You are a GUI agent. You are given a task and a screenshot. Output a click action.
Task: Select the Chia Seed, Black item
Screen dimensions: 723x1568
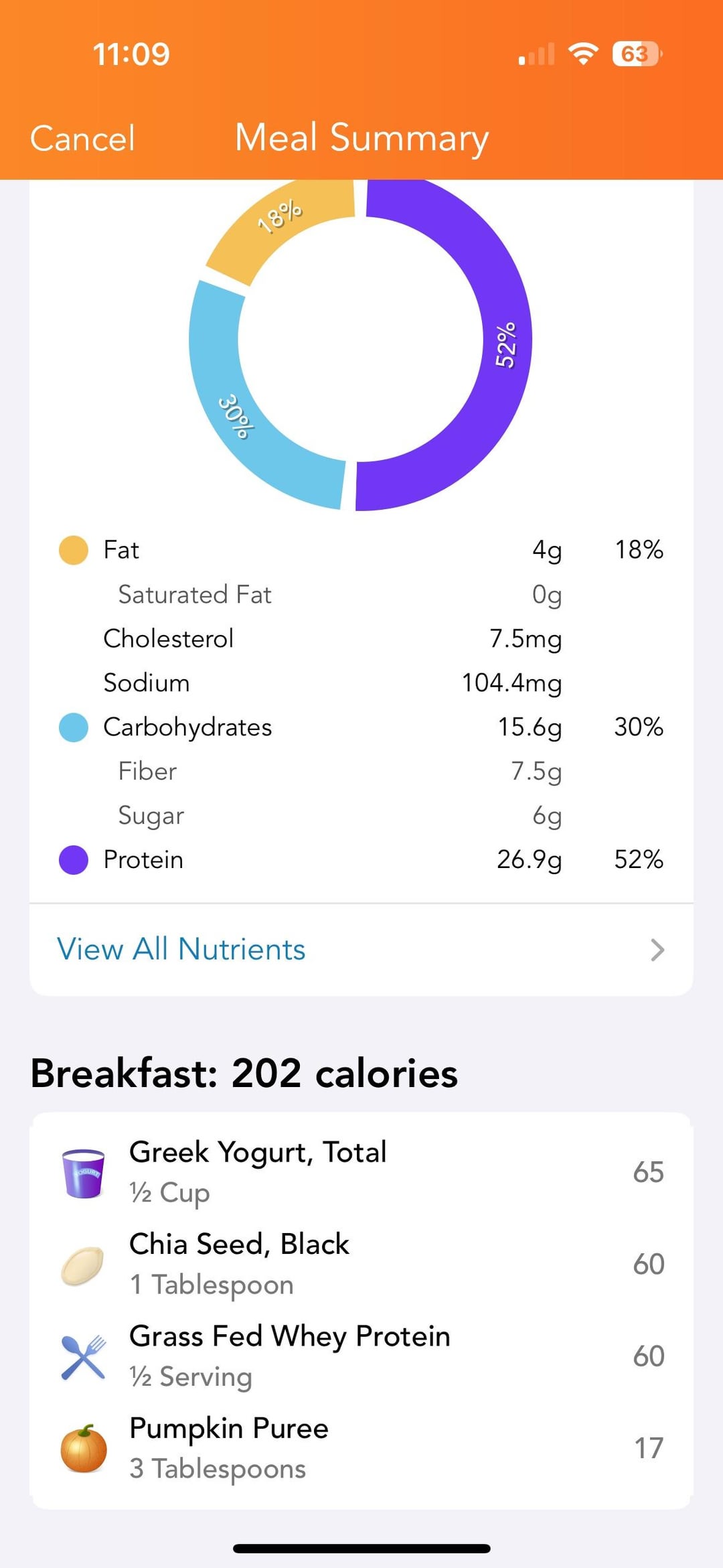361,1264
